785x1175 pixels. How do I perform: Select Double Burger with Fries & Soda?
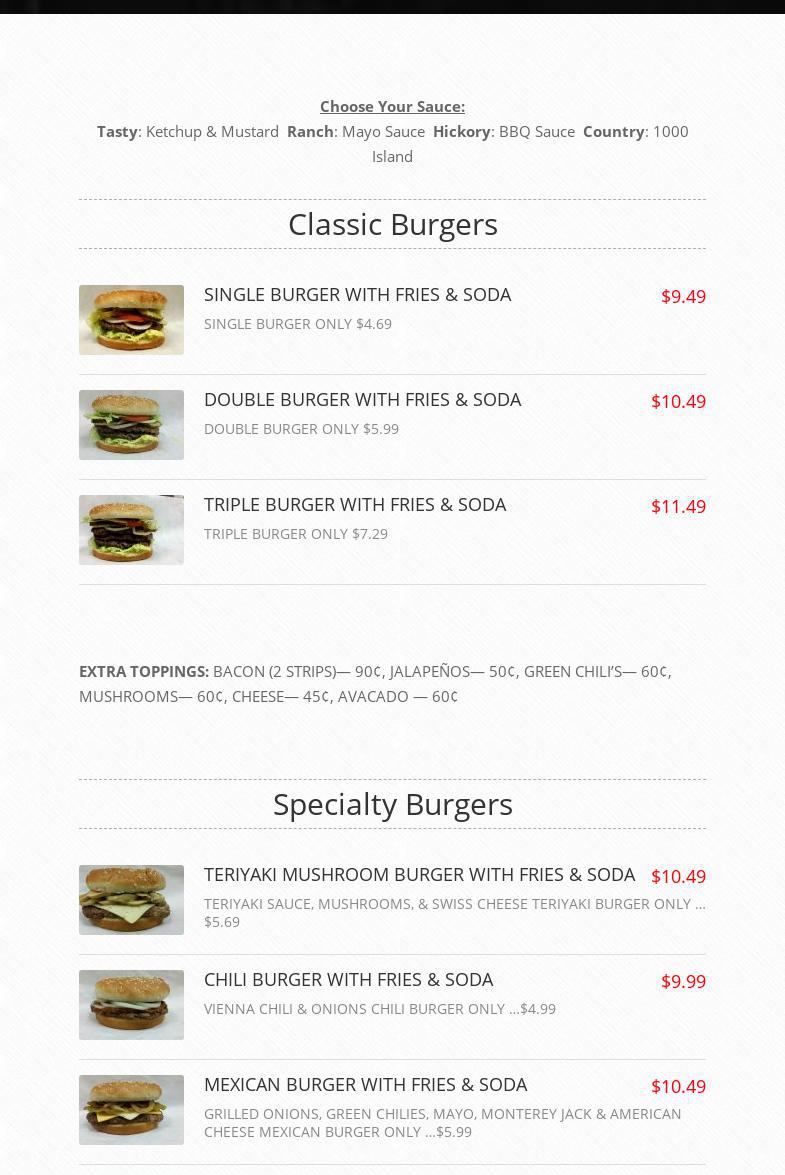[362, 400]
